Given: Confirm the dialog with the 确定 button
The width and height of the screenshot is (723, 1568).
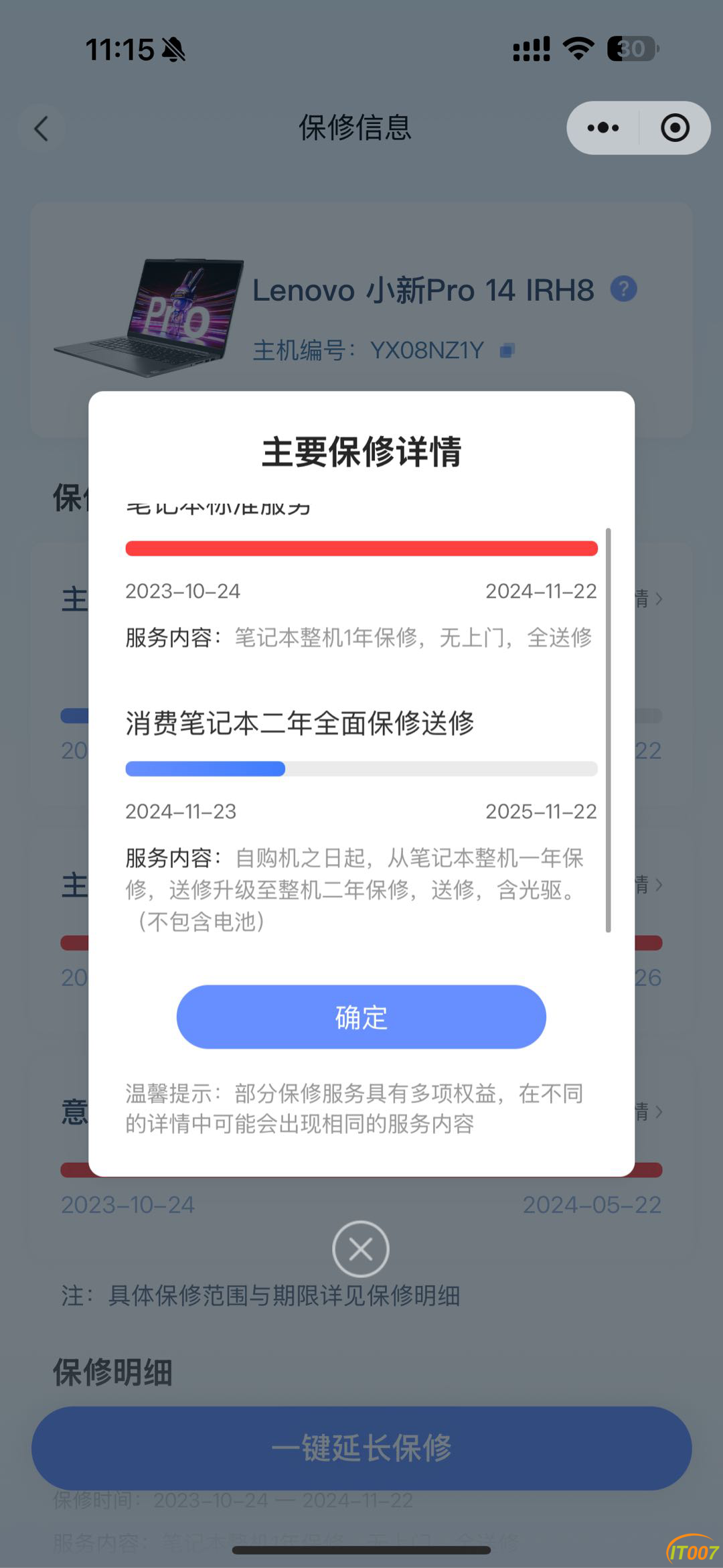Looking at the screenshot, I should tap(361, 1017).
